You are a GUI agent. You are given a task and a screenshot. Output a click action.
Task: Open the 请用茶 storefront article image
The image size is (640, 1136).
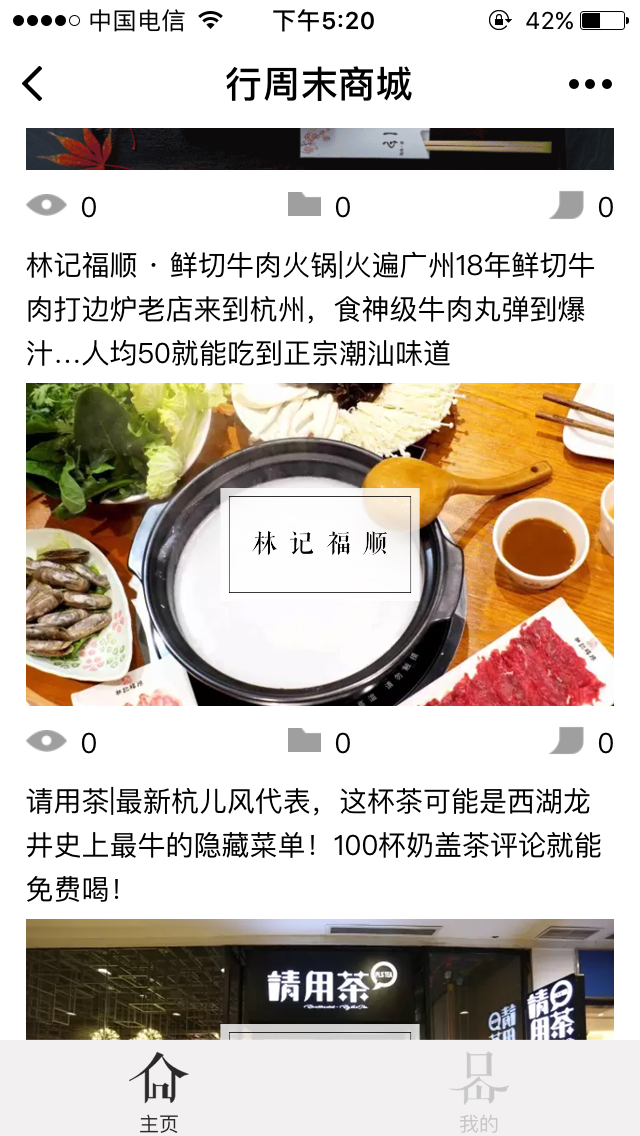click(x=320, y=980)
